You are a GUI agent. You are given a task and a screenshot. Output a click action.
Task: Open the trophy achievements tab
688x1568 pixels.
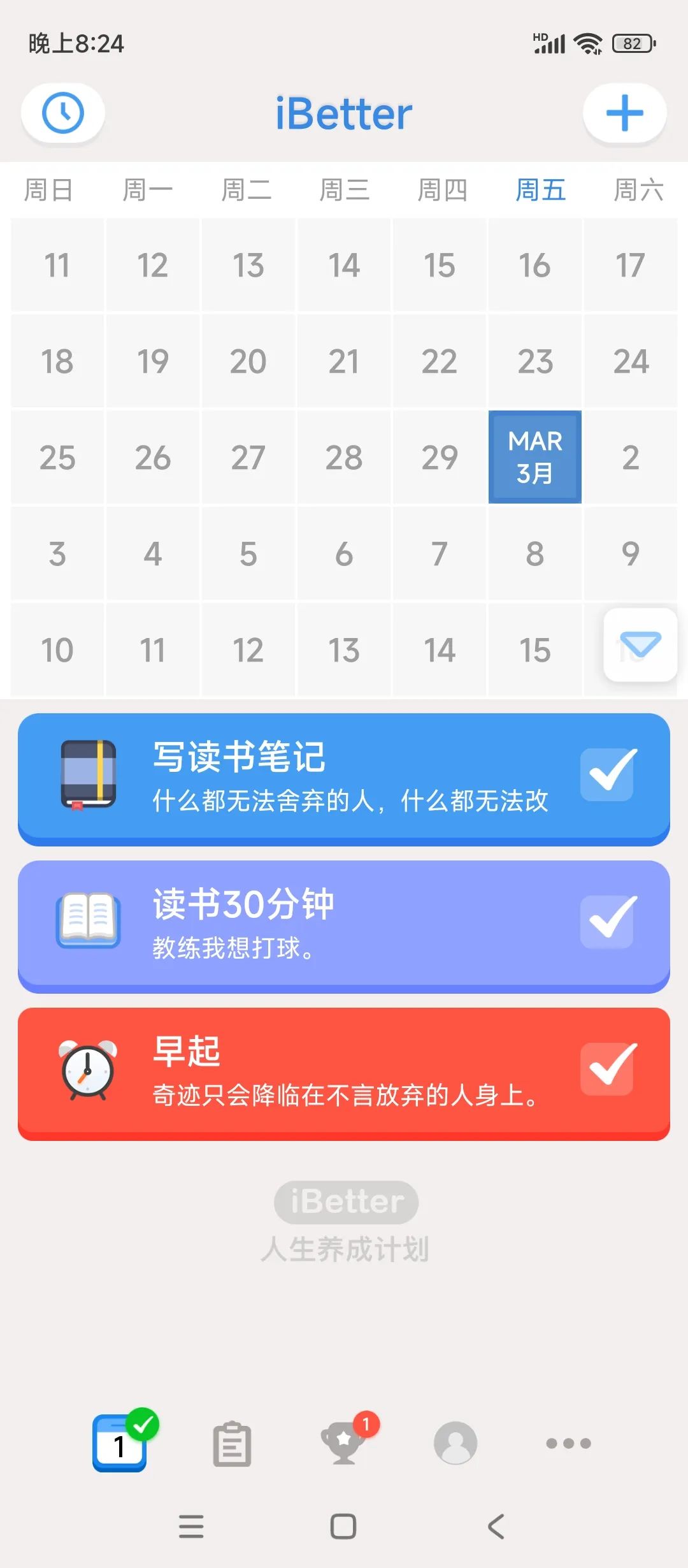345,1442
